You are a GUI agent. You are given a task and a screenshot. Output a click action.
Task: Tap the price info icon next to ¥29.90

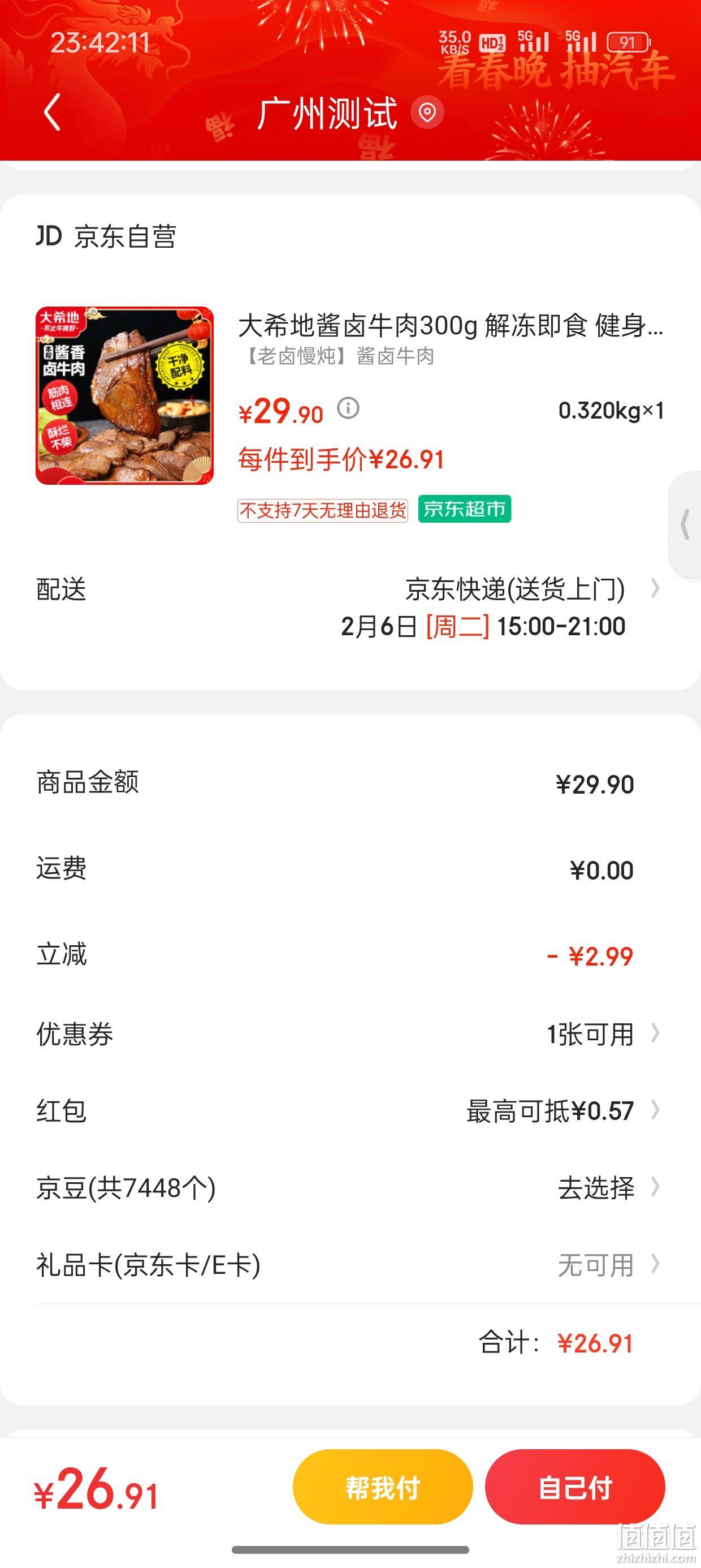pos(348,408)
